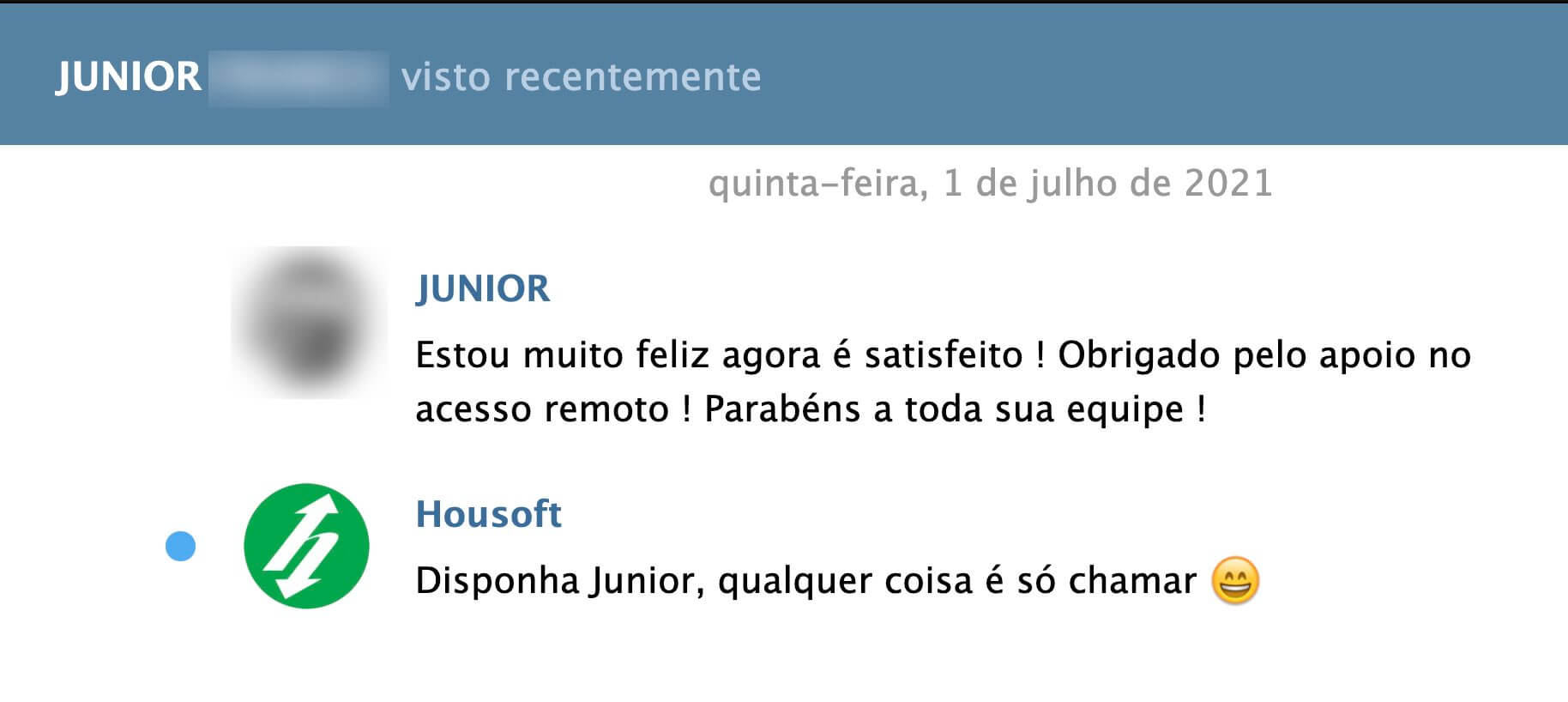
Task: Open Housoft's green logo avatar
Action: 306,546
